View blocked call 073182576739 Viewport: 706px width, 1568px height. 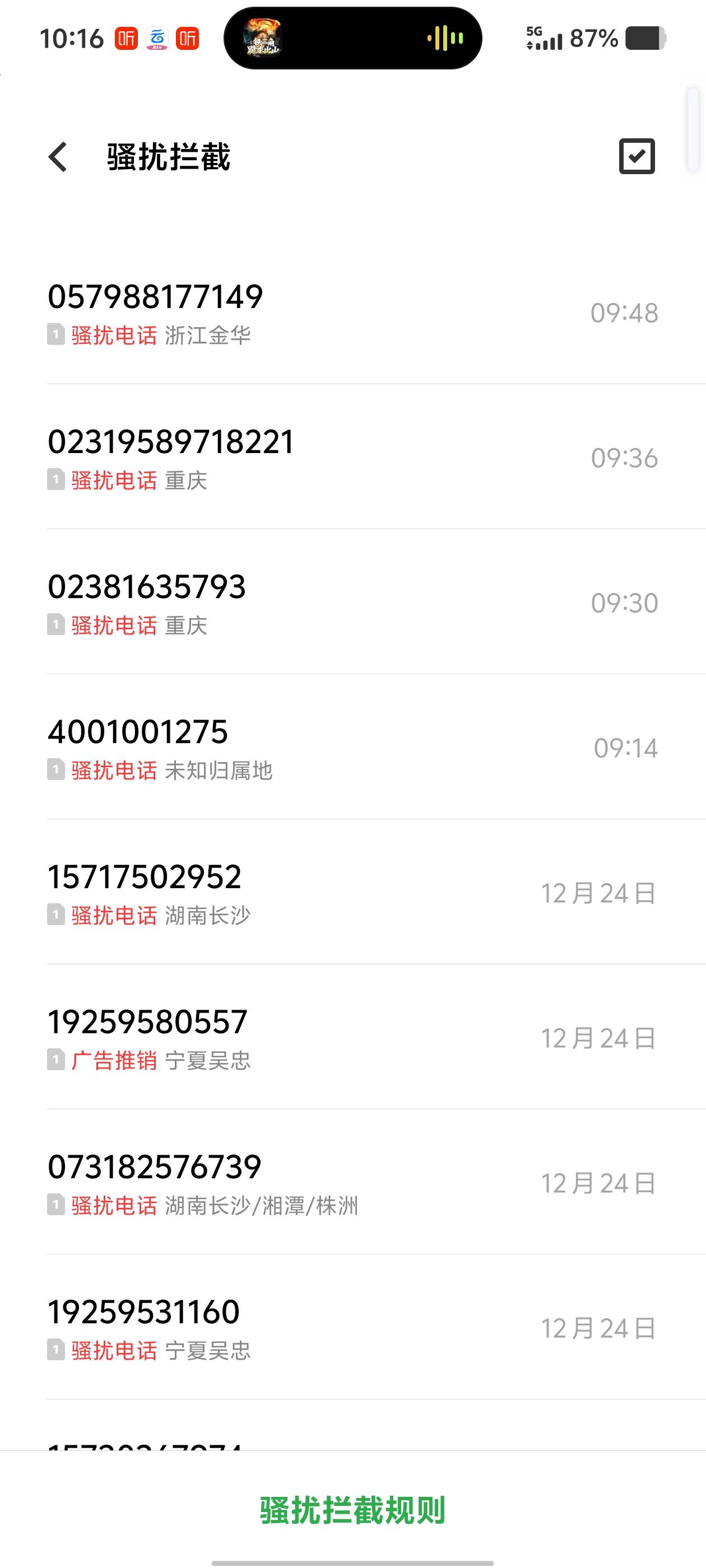pyautogui.click(x=352, y=1182)
